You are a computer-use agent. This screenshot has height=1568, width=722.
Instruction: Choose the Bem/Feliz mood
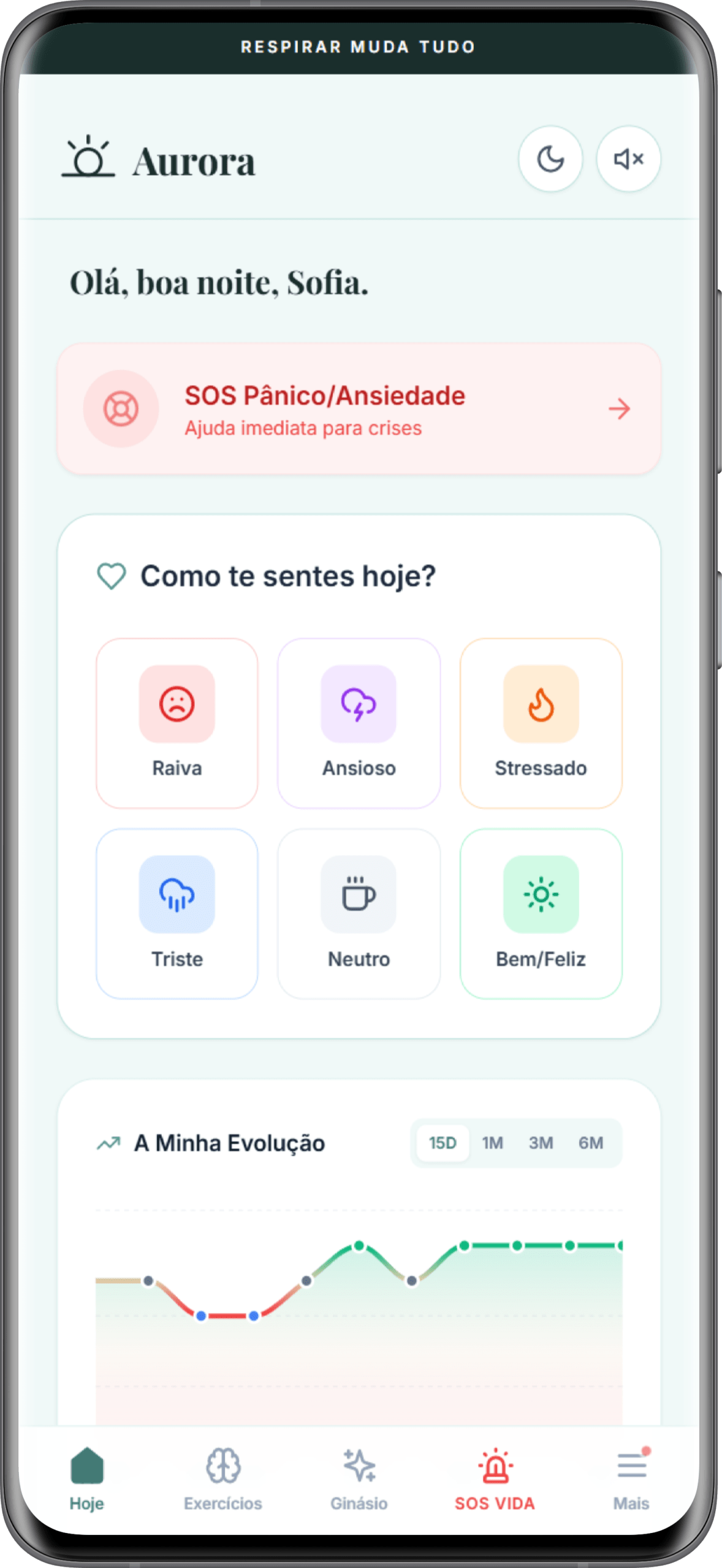point(541,913)
